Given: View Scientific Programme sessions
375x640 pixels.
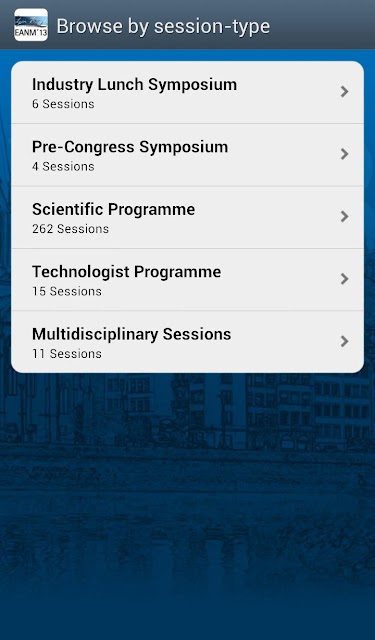Looking at the screenshot, I should (x=187, y=218).
